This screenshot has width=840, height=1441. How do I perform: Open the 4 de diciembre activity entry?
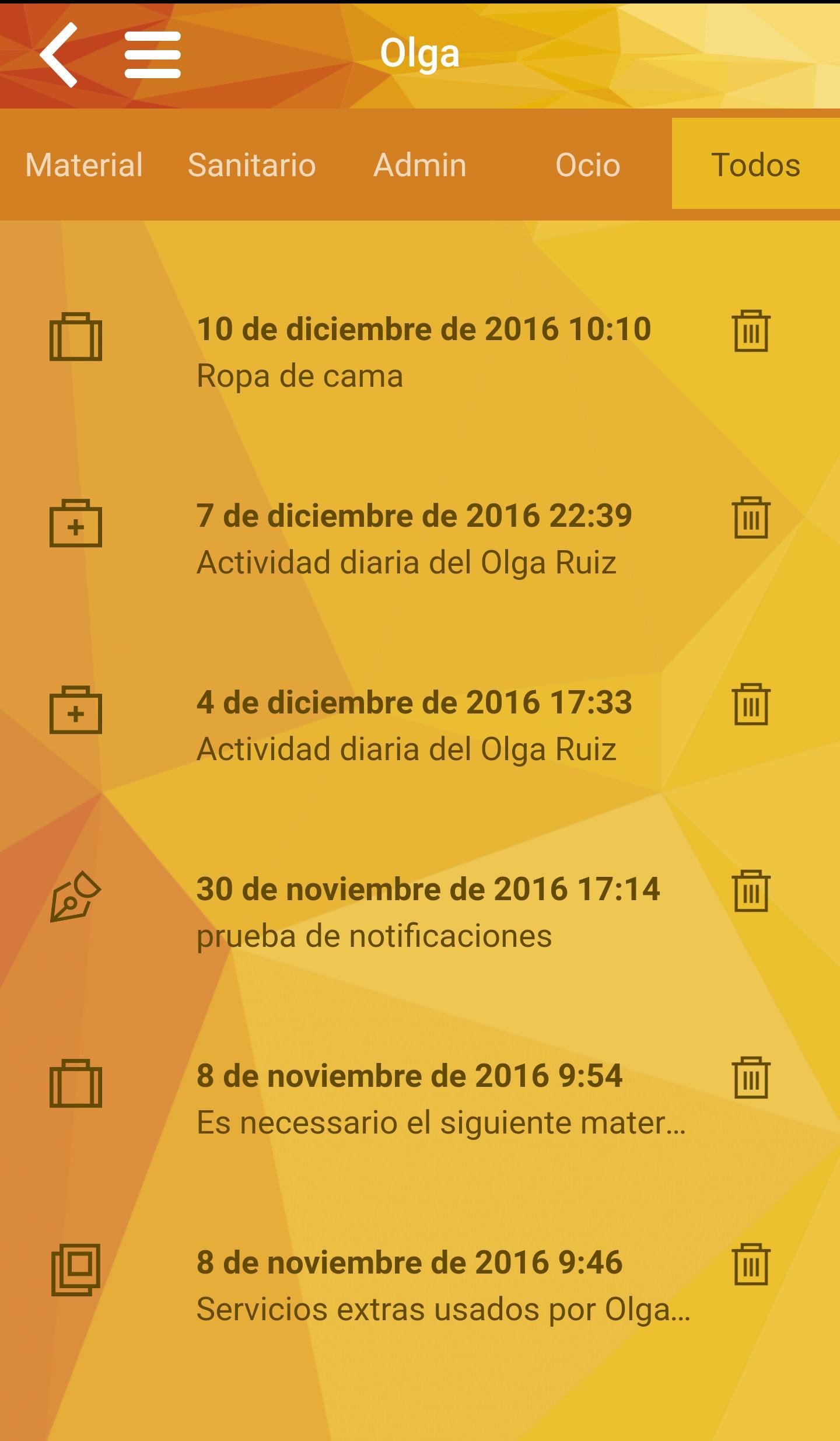414,726
